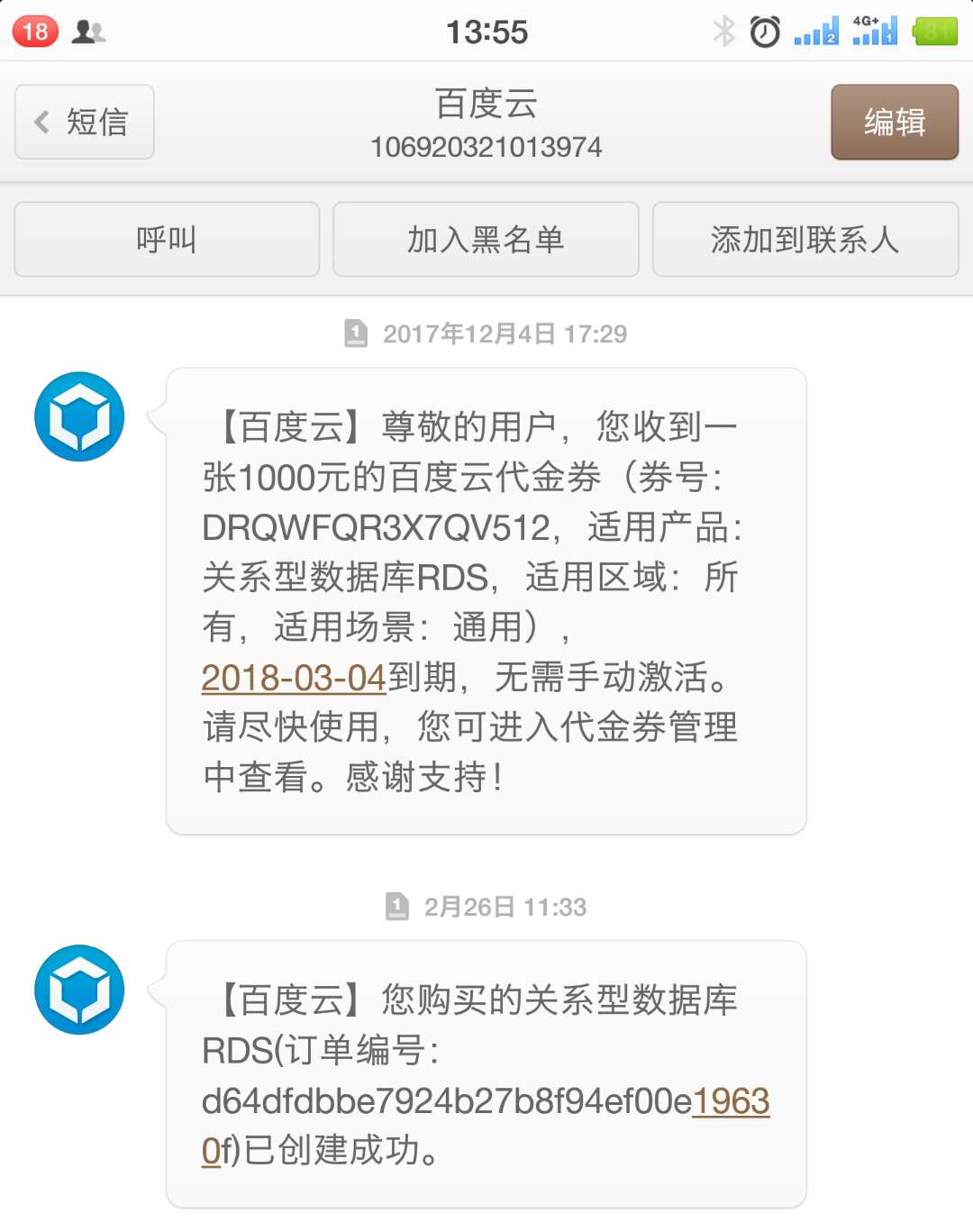This screenshot has width=973, height=1232.
Task: Open sender avatar beside the RDS order message
Action: pyautogui.click(x=79, y=990)
